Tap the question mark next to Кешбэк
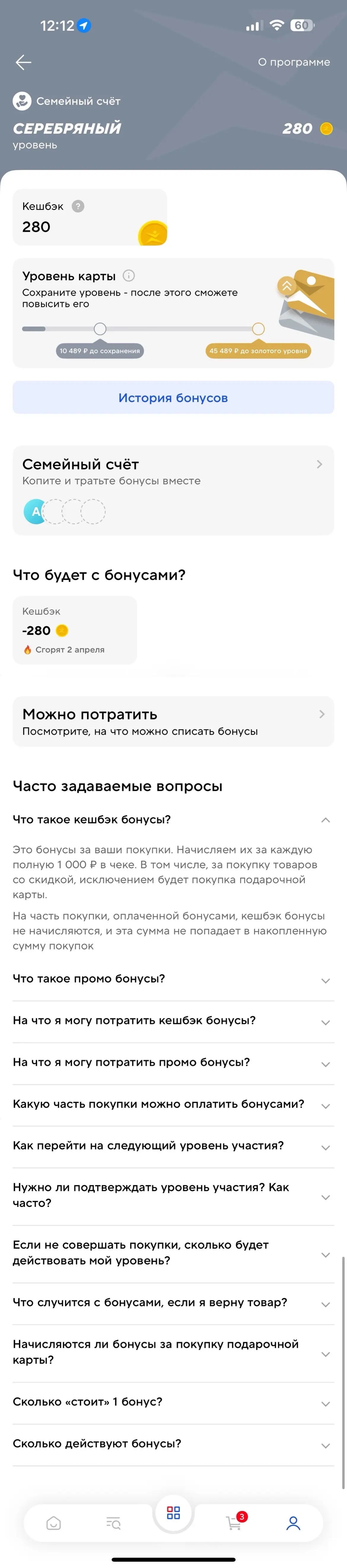This screenshot has height=1568, width=347. point(78,206)
